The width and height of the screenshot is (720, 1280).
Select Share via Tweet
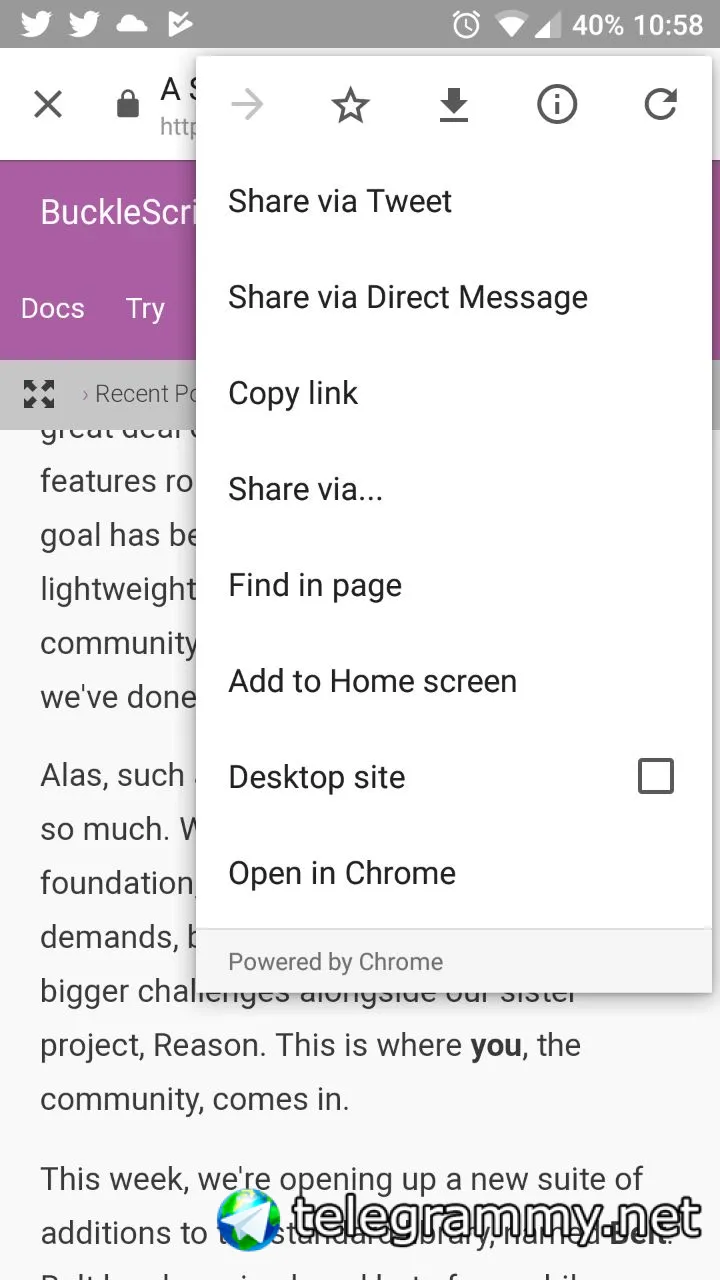340,201
